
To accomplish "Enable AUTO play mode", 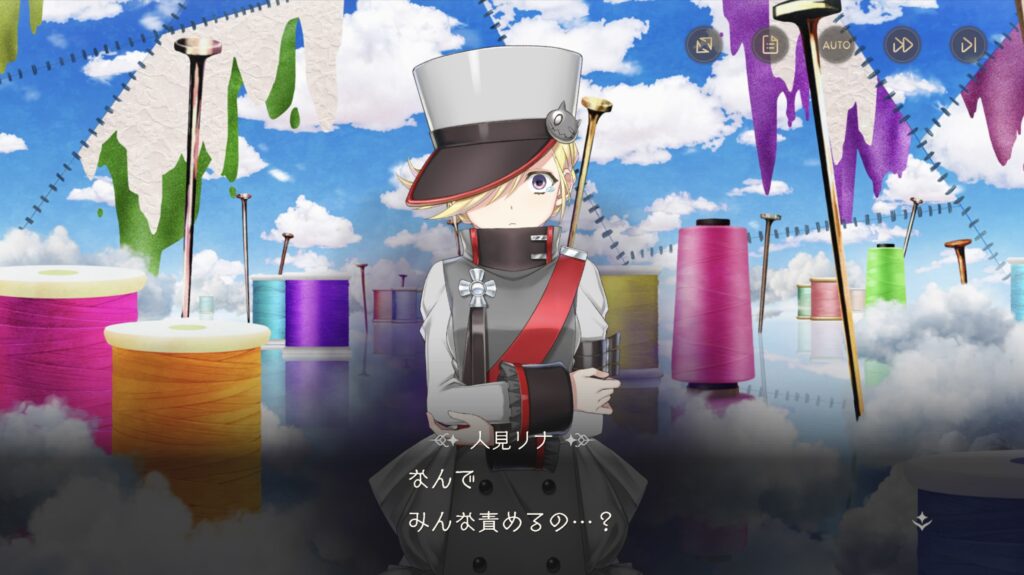I will tap(836, 45).
